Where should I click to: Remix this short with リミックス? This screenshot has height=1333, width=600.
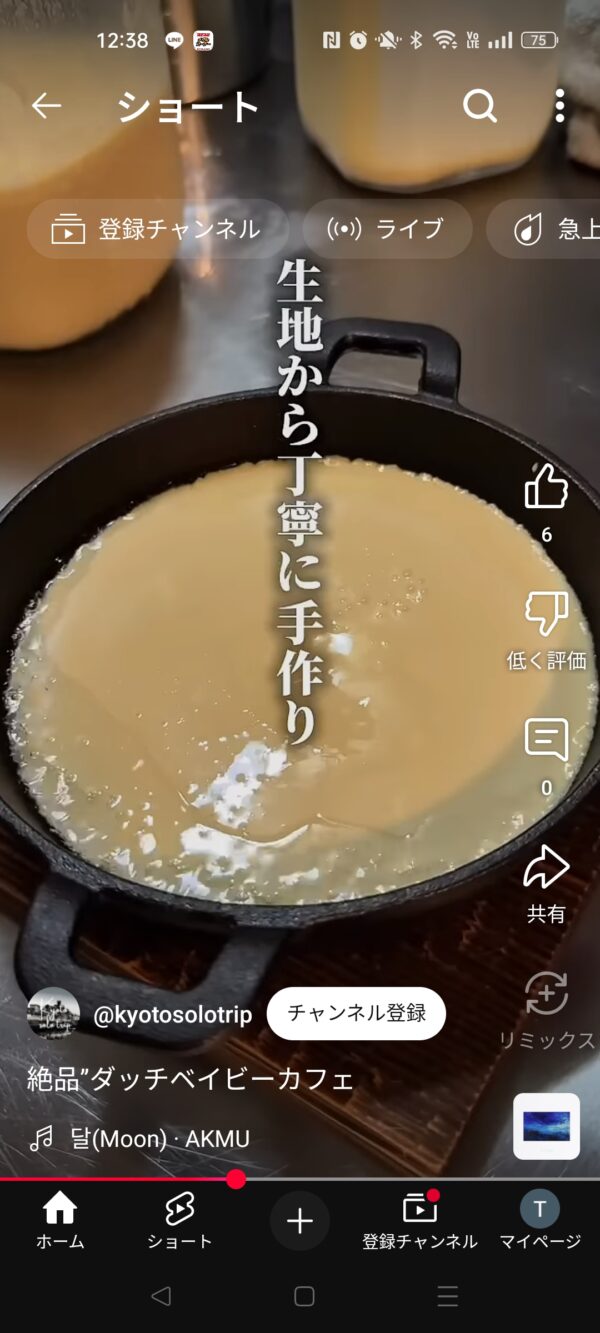[546, 995]
